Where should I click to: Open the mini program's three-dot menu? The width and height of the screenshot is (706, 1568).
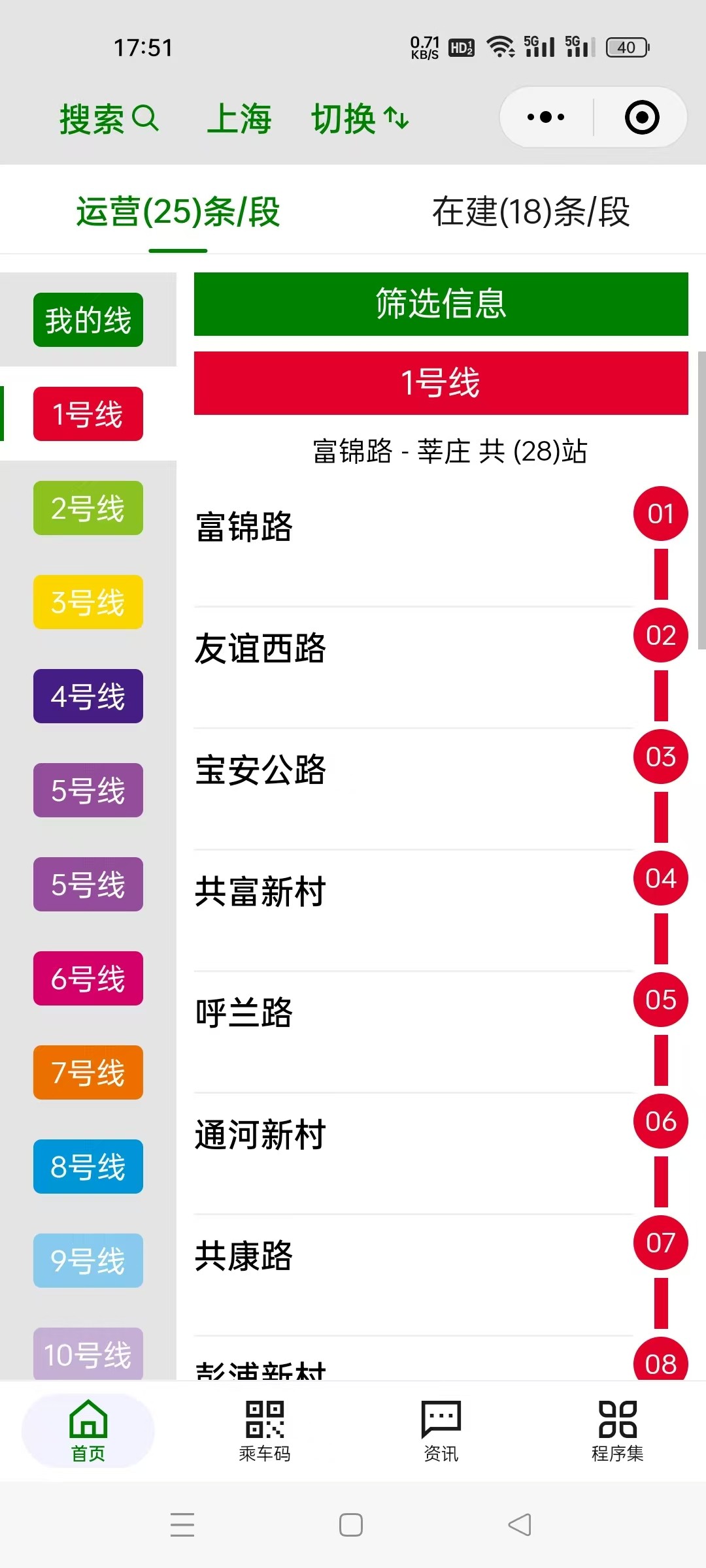click(546, 118)
